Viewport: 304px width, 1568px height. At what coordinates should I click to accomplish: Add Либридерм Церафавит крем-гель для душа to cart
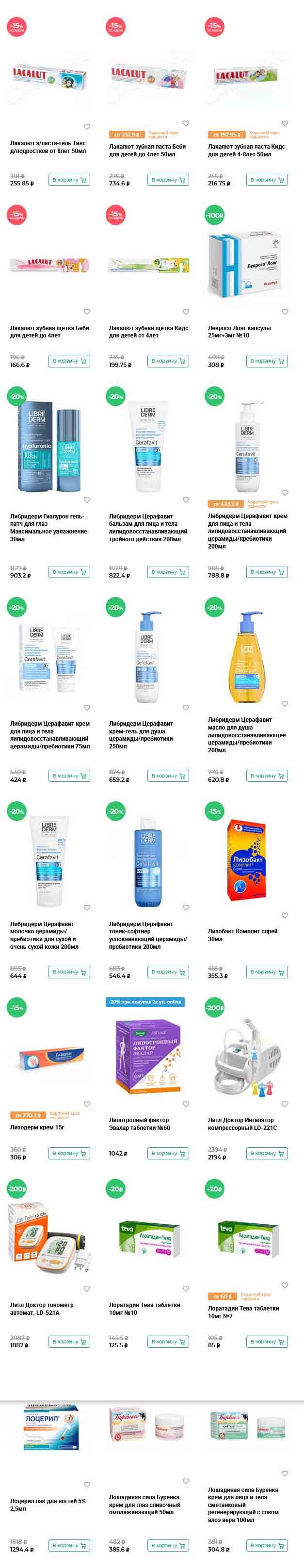(x=168, y=776)
